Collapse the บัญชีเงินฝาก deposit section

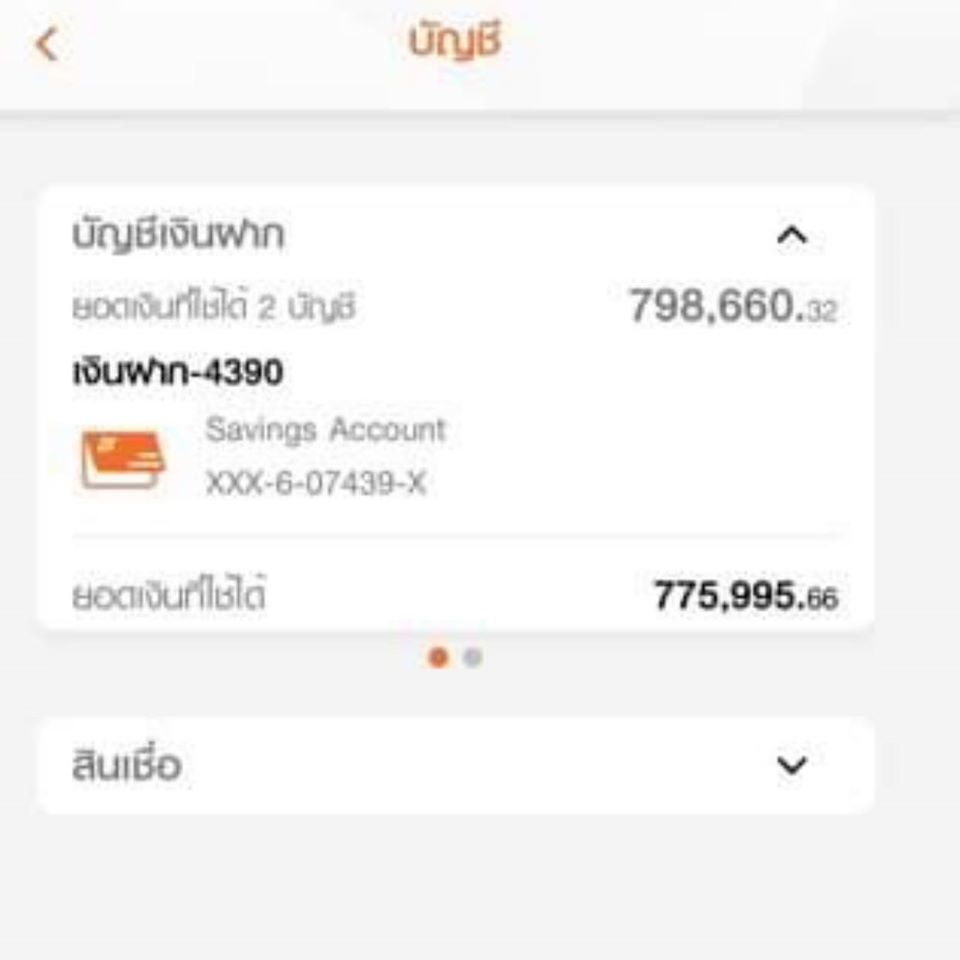point(791,236)
